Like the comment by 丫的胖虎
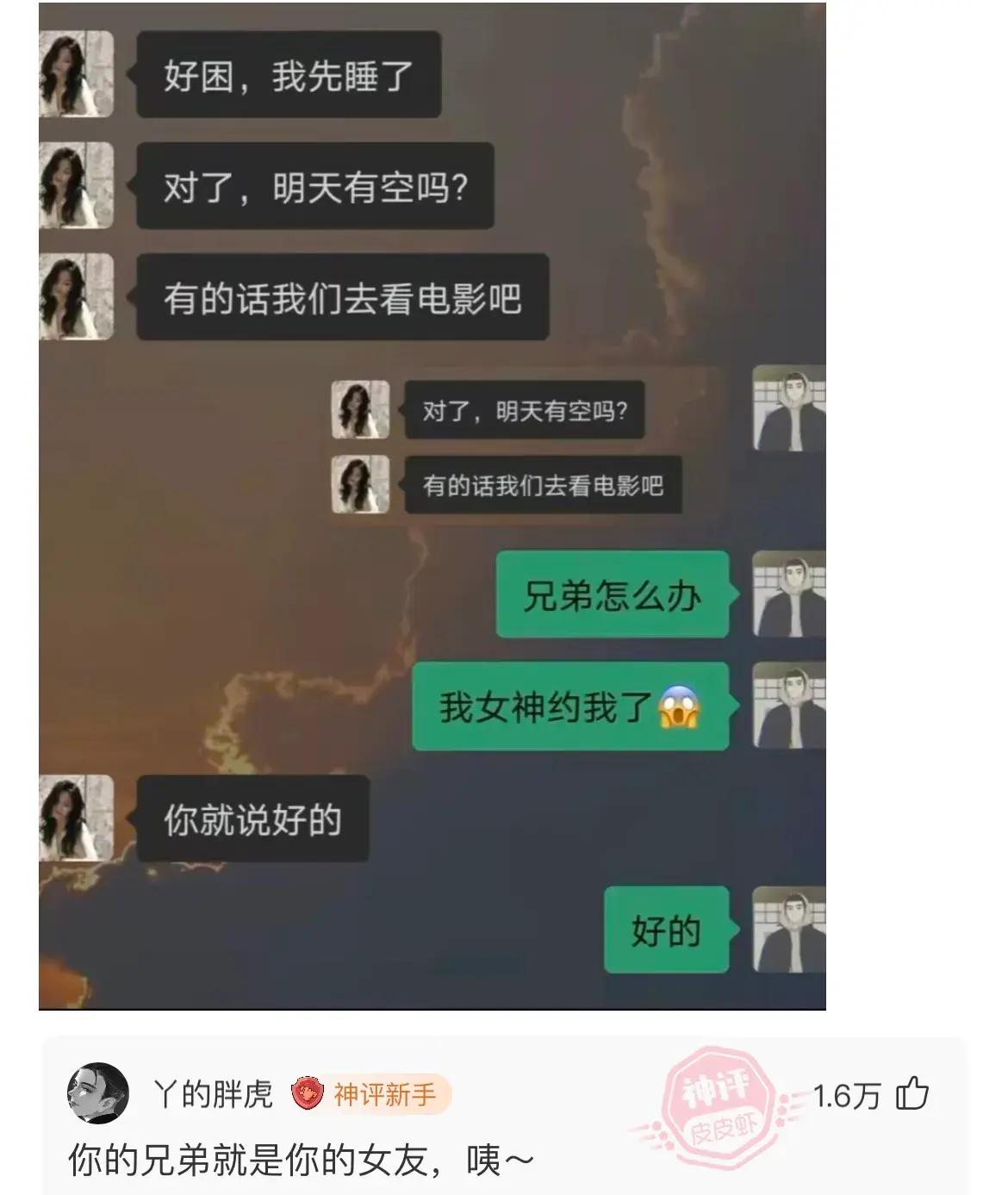This screenshot has width=1008, height=1195. (x=912, y=1094)
